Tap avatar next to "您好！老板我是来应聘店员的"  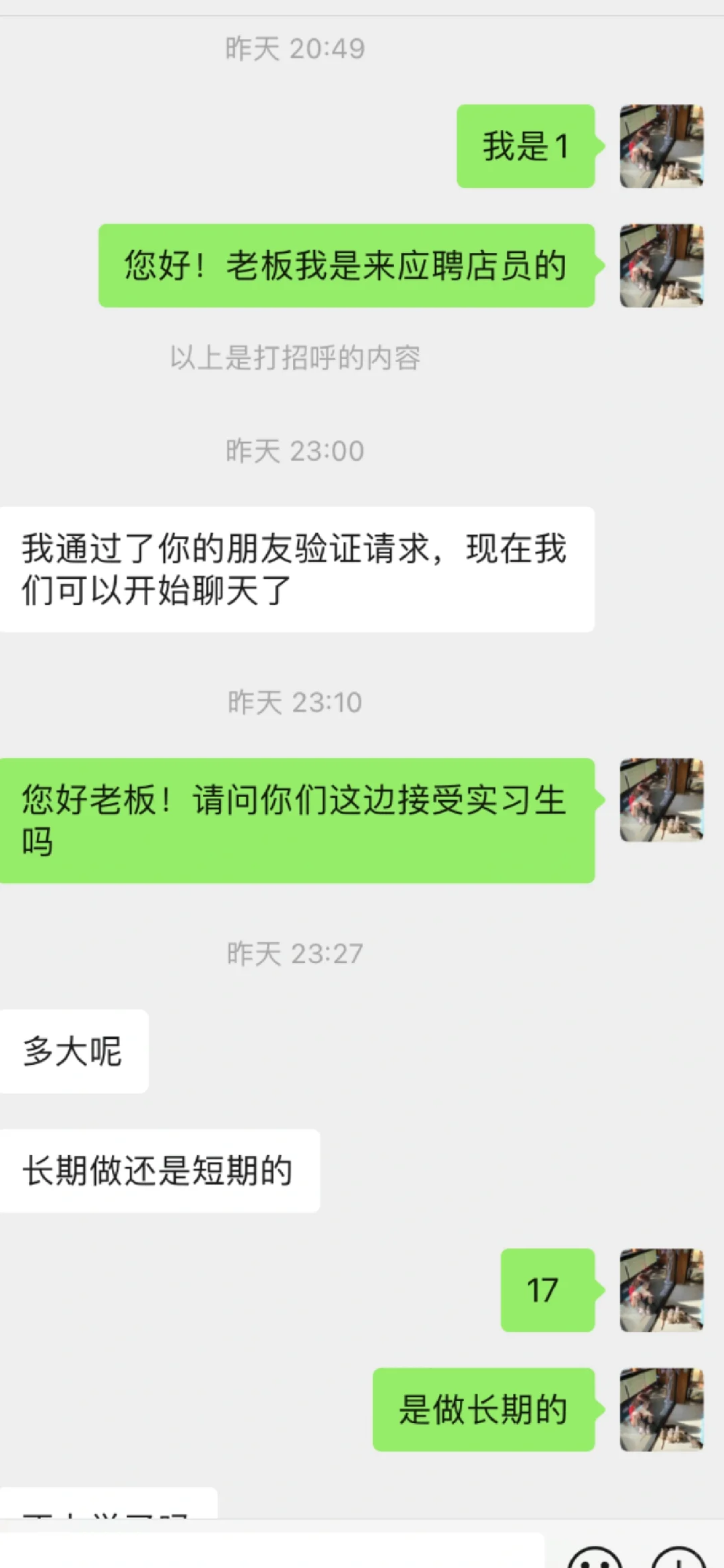point(662,266)
